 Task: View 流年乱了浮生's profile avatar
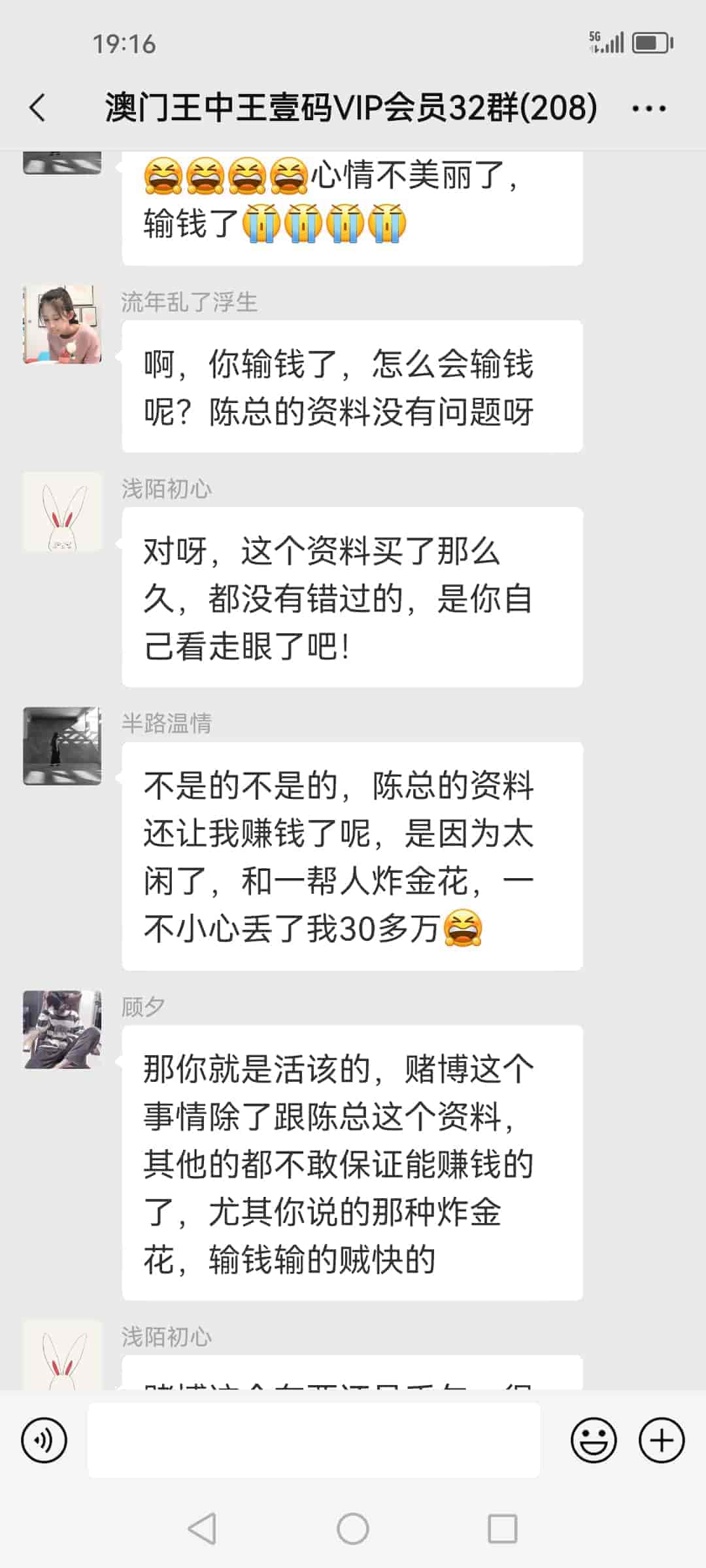pos(62,324)
